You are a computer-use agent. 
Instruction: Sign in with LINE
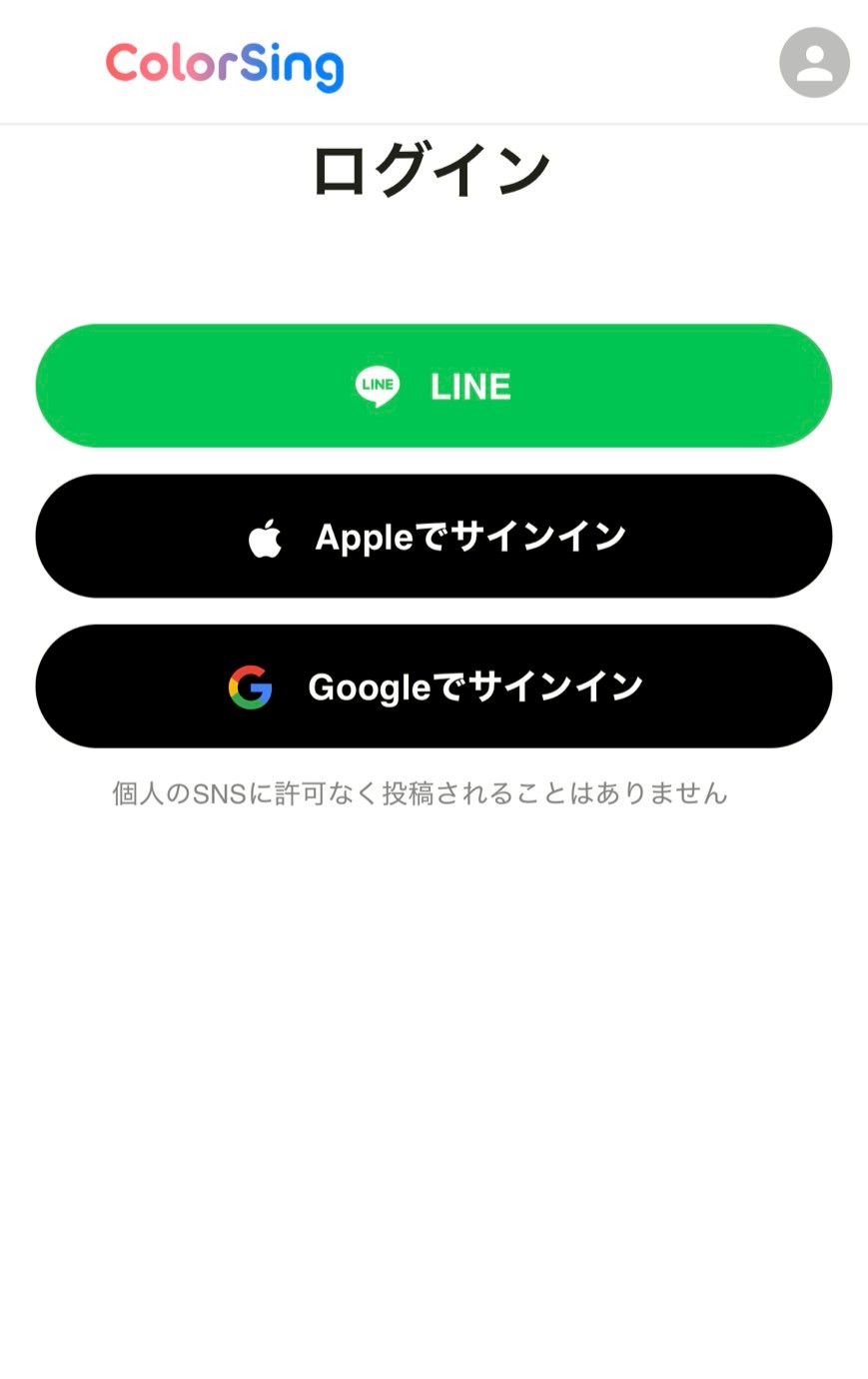(434, 387)
